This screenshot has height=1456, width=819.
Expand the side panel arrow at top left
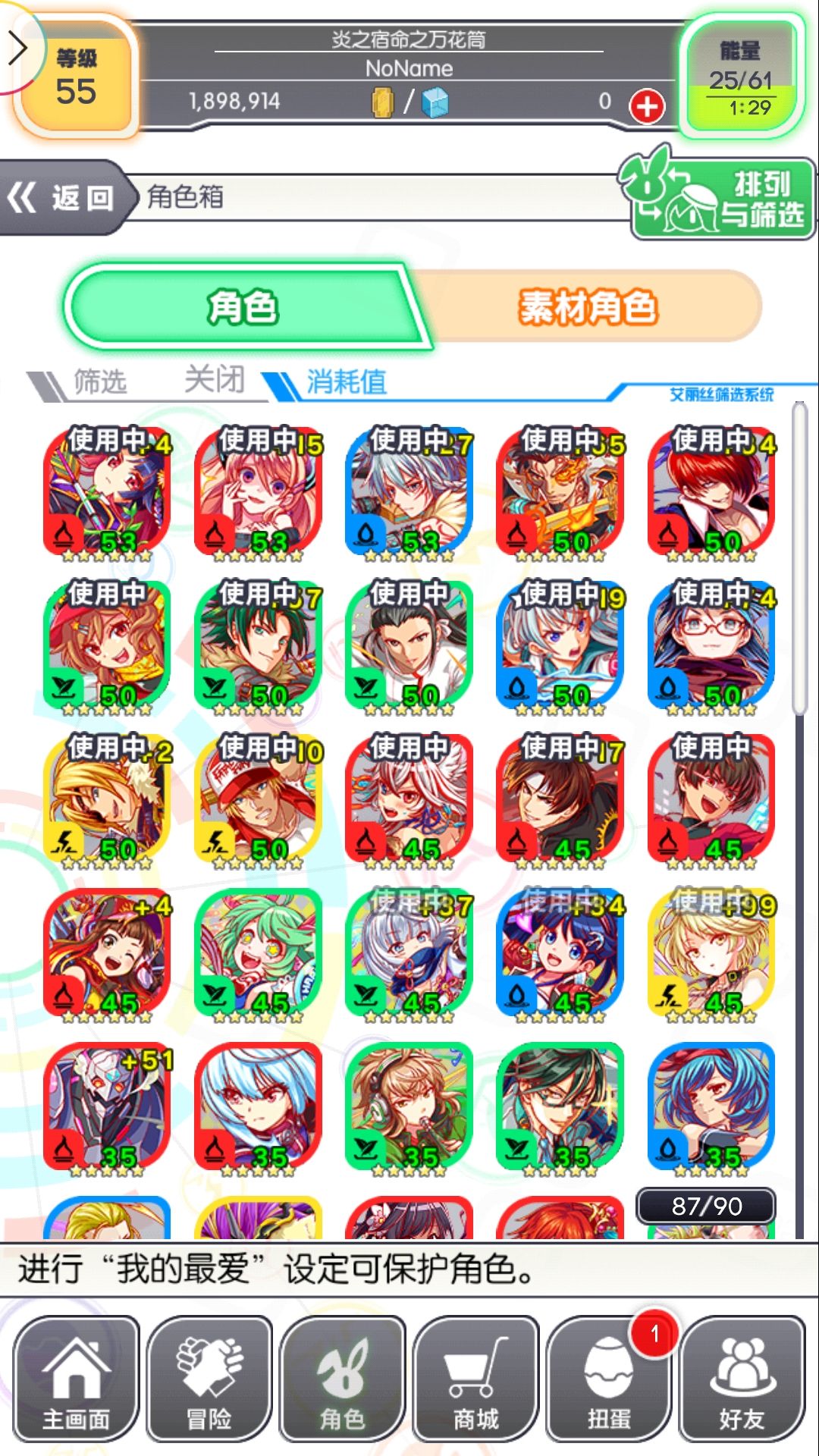17,49
